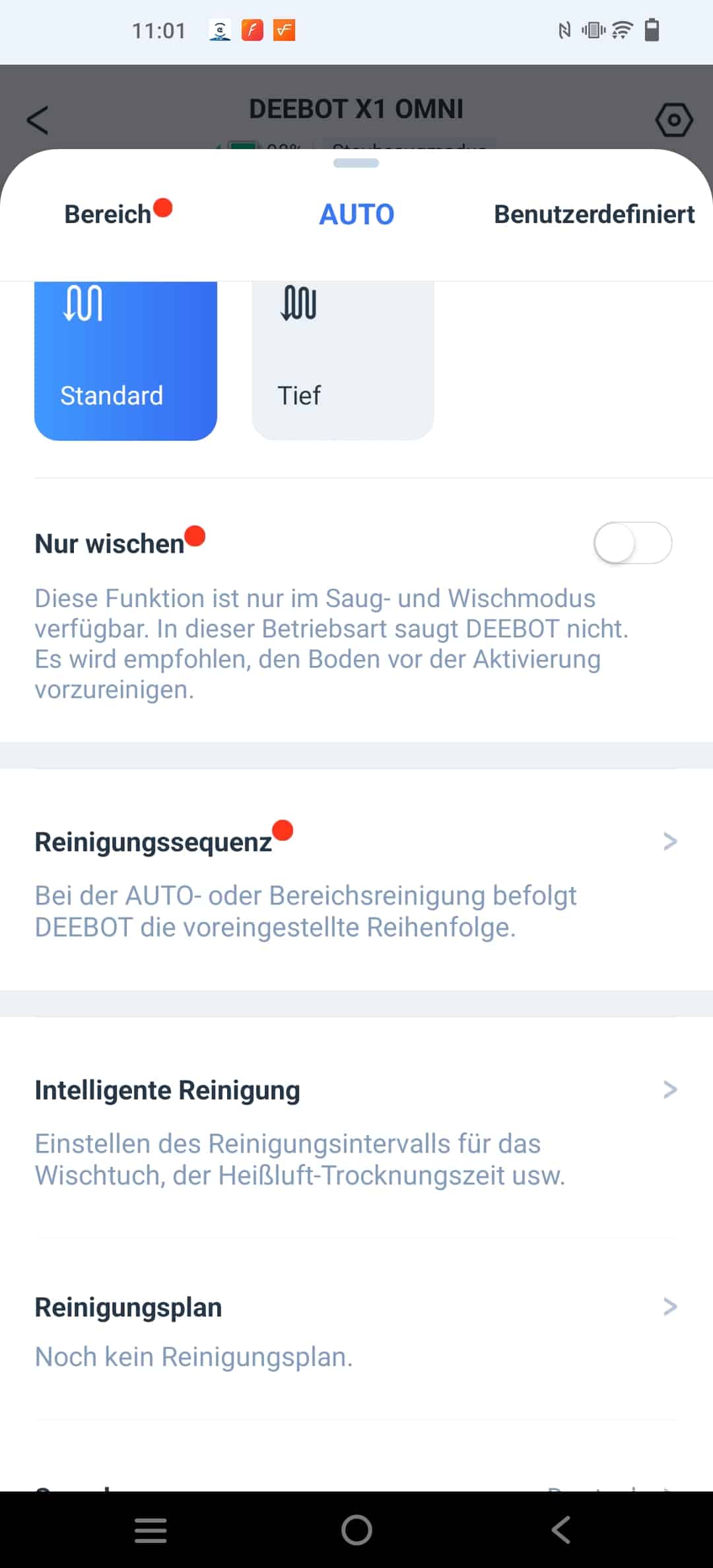
Task: Choose the Standard cleaning mode
Action: click(125, 360)
